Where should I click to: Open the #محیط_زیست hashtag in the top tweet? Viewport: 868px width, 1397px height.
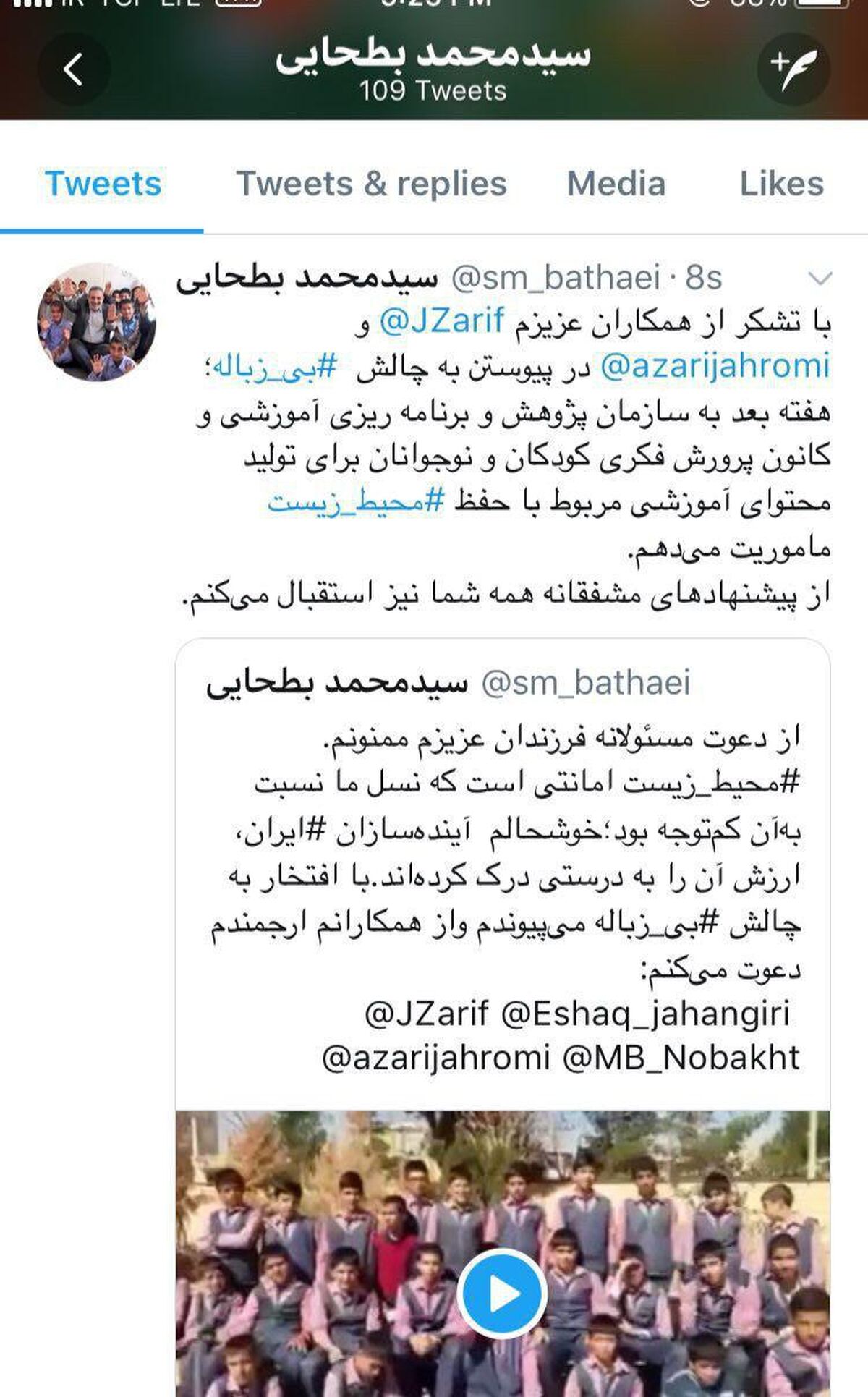tap(355, 501)
